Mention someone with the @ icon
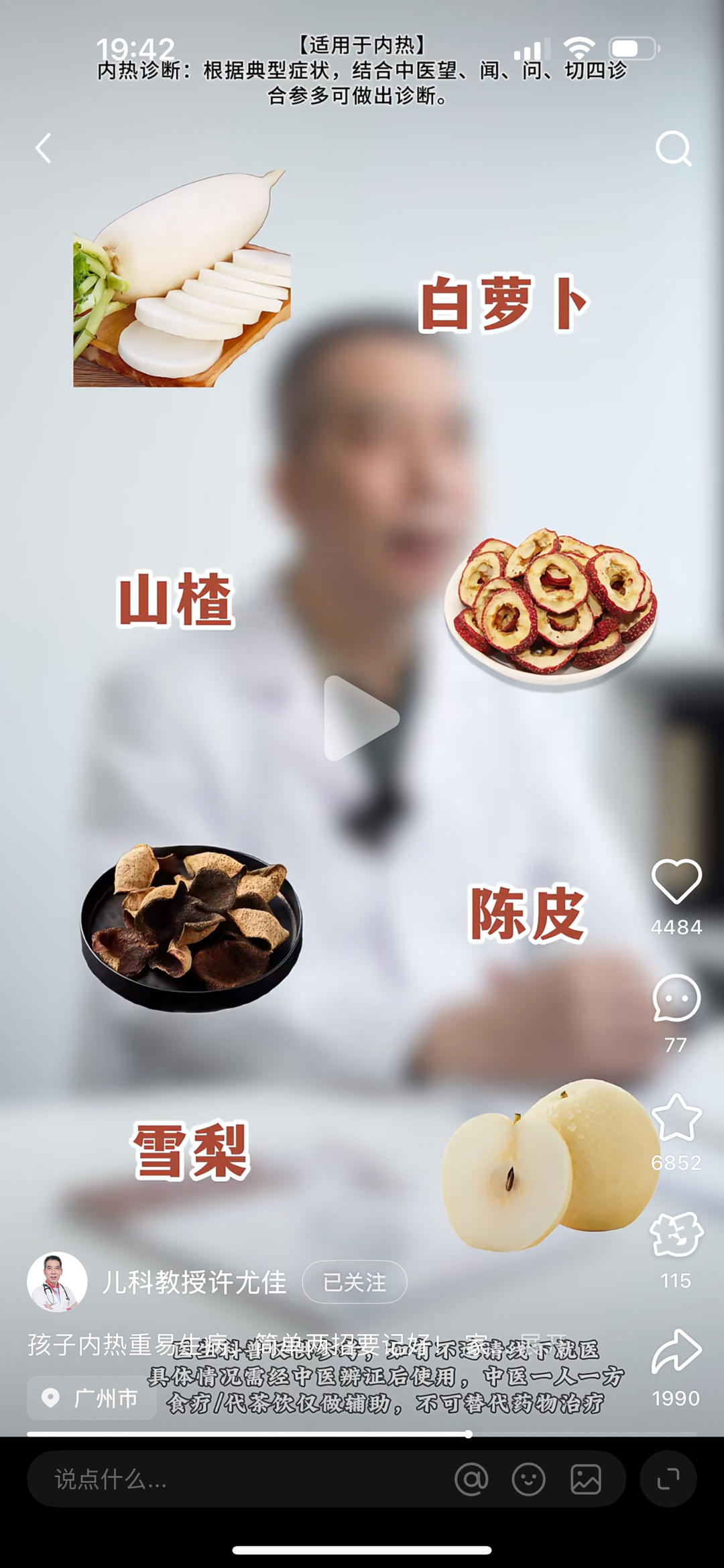The width and height of the screenshot is (724, 1568). (471, 1479)
